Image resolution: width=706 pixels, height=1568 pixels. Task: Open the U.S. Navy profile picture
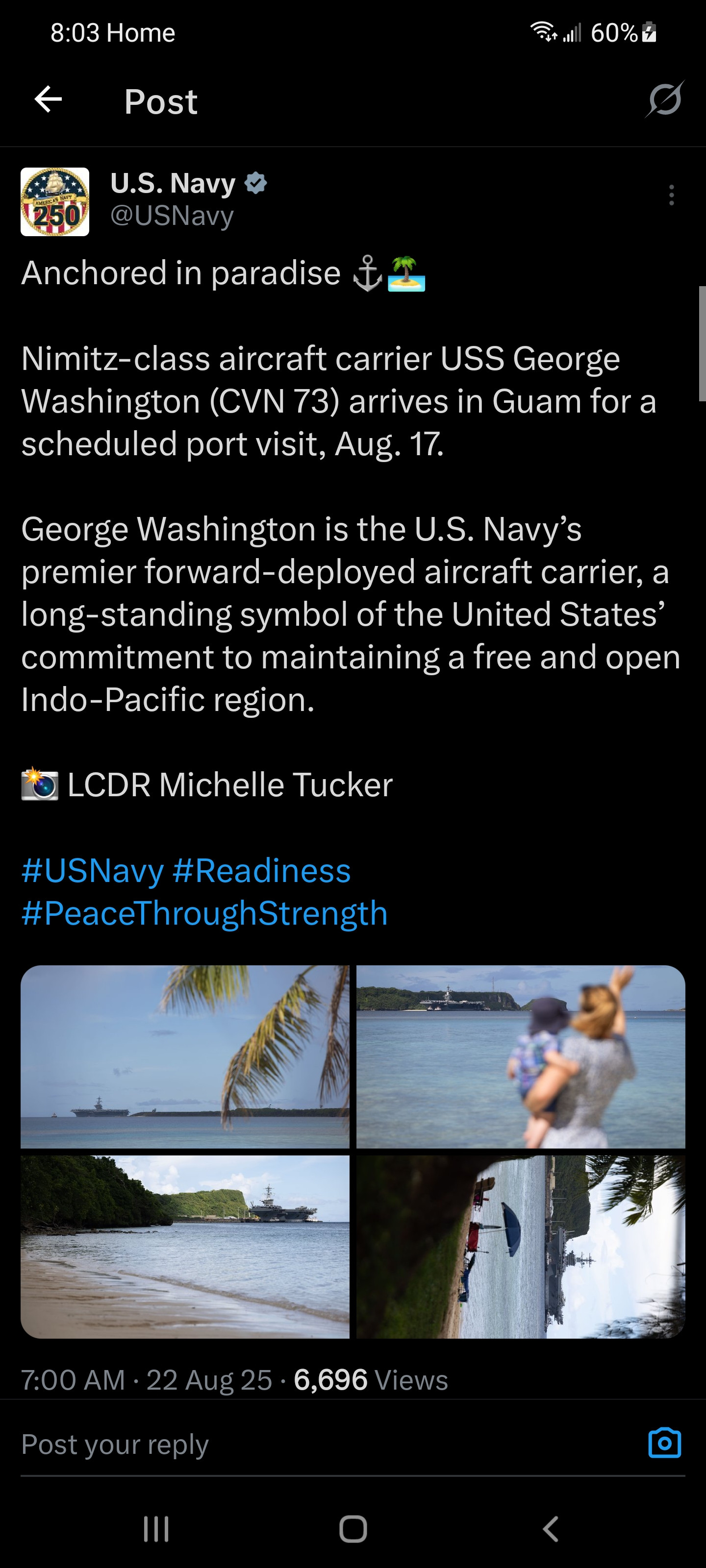click(55, 201)
